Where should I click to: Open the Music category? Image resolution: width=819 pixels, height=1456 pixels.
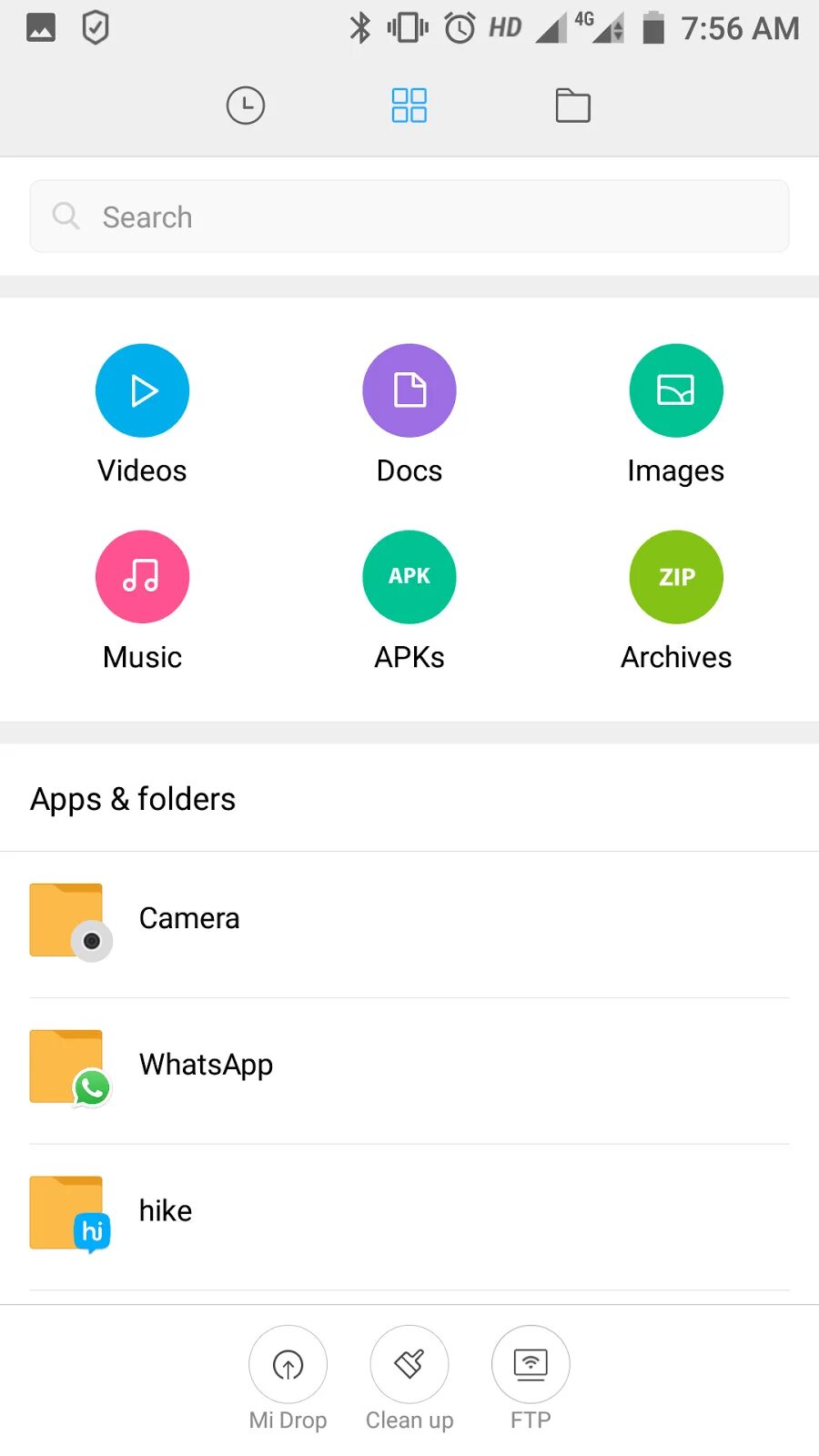(x=142, y=577)
